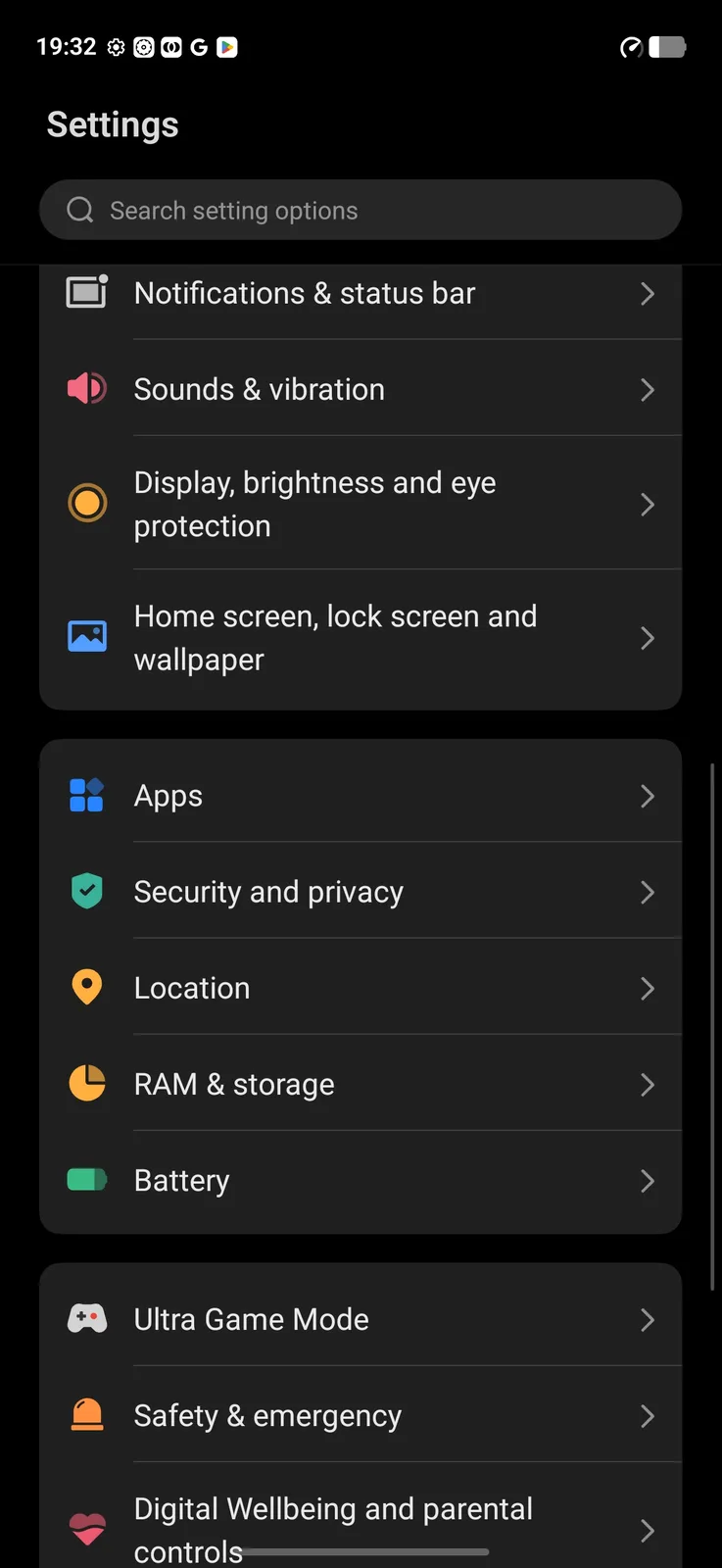This screenshot has width=722, height=1568.
Task: Open Display, brightness and eye protection
Action: point(361,505)
